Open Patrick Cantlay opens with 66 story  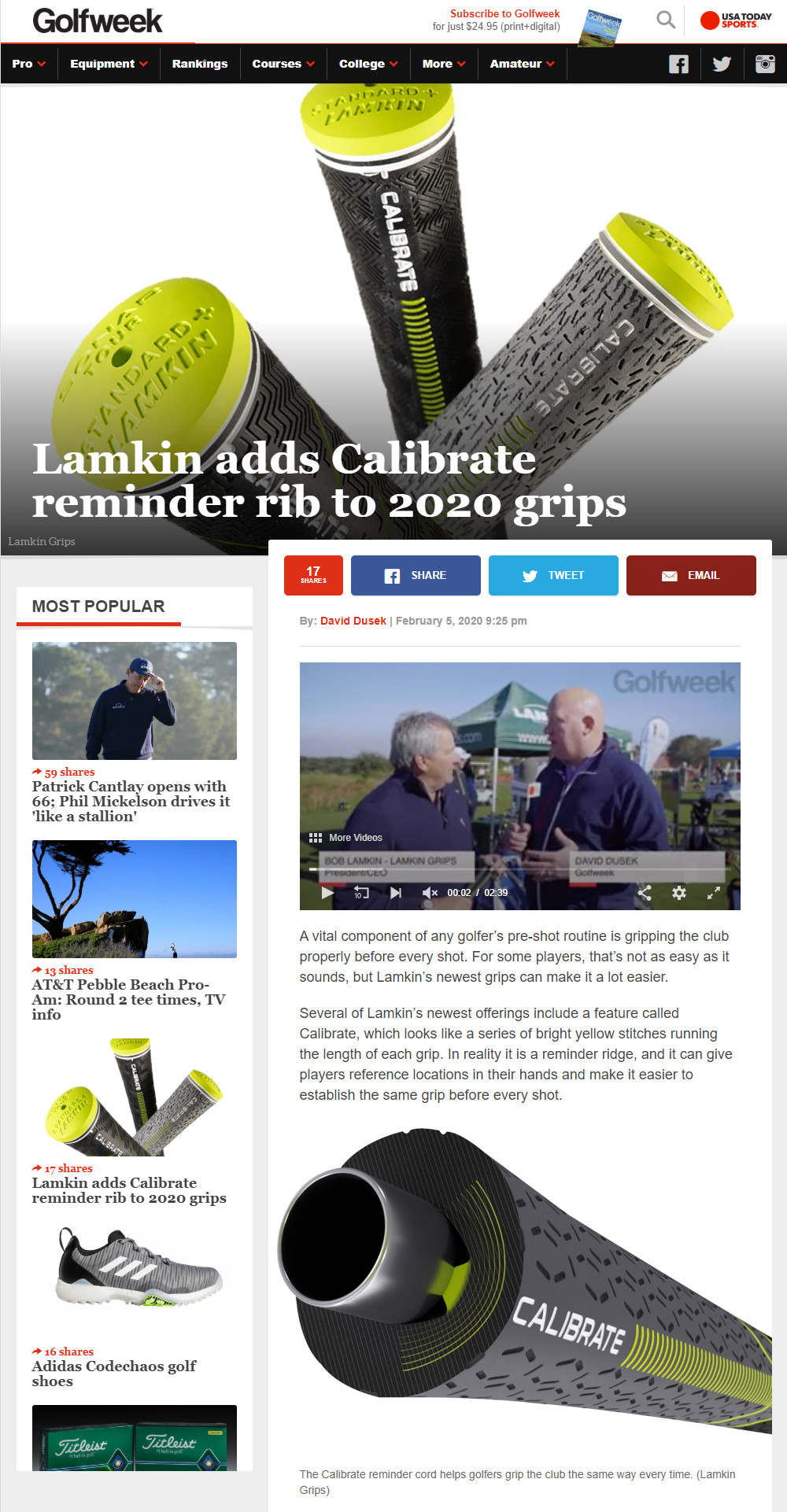coord(131,801)
